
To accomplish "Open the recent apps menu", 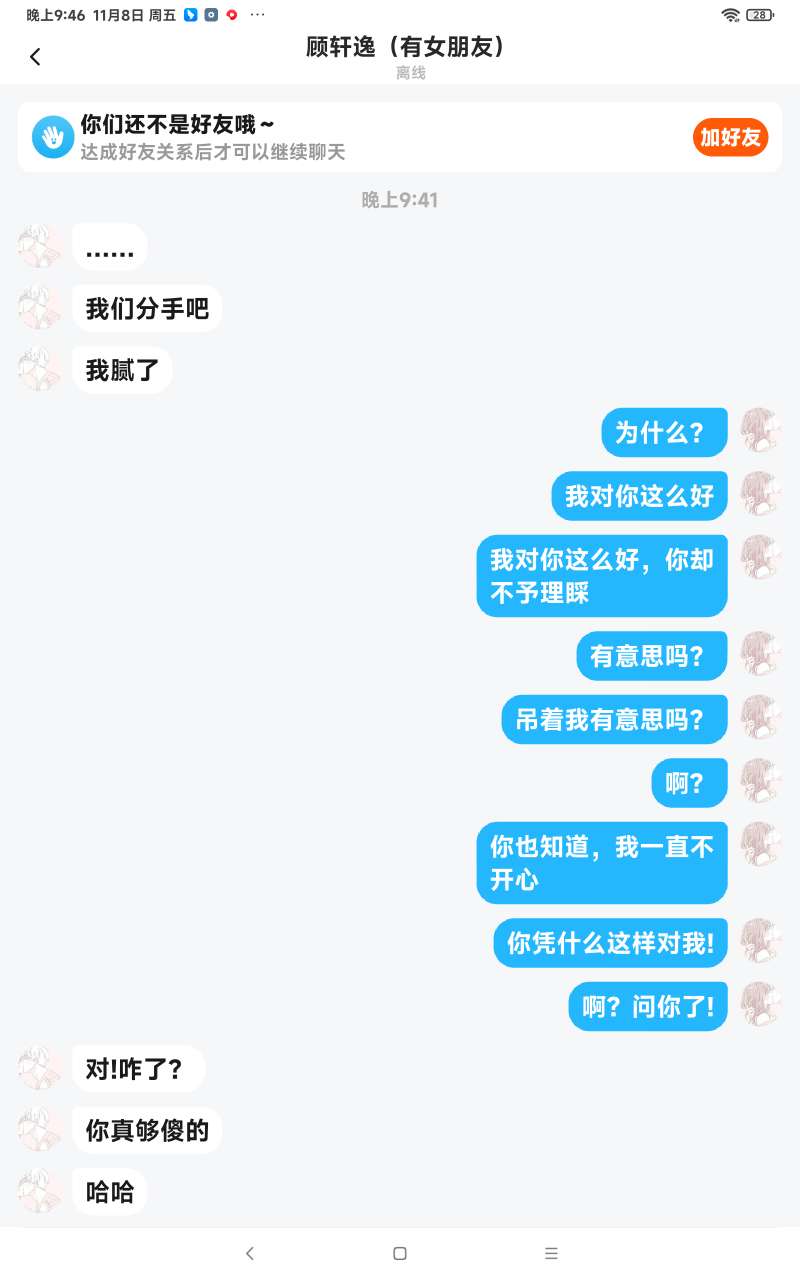I will [551, 1253].
